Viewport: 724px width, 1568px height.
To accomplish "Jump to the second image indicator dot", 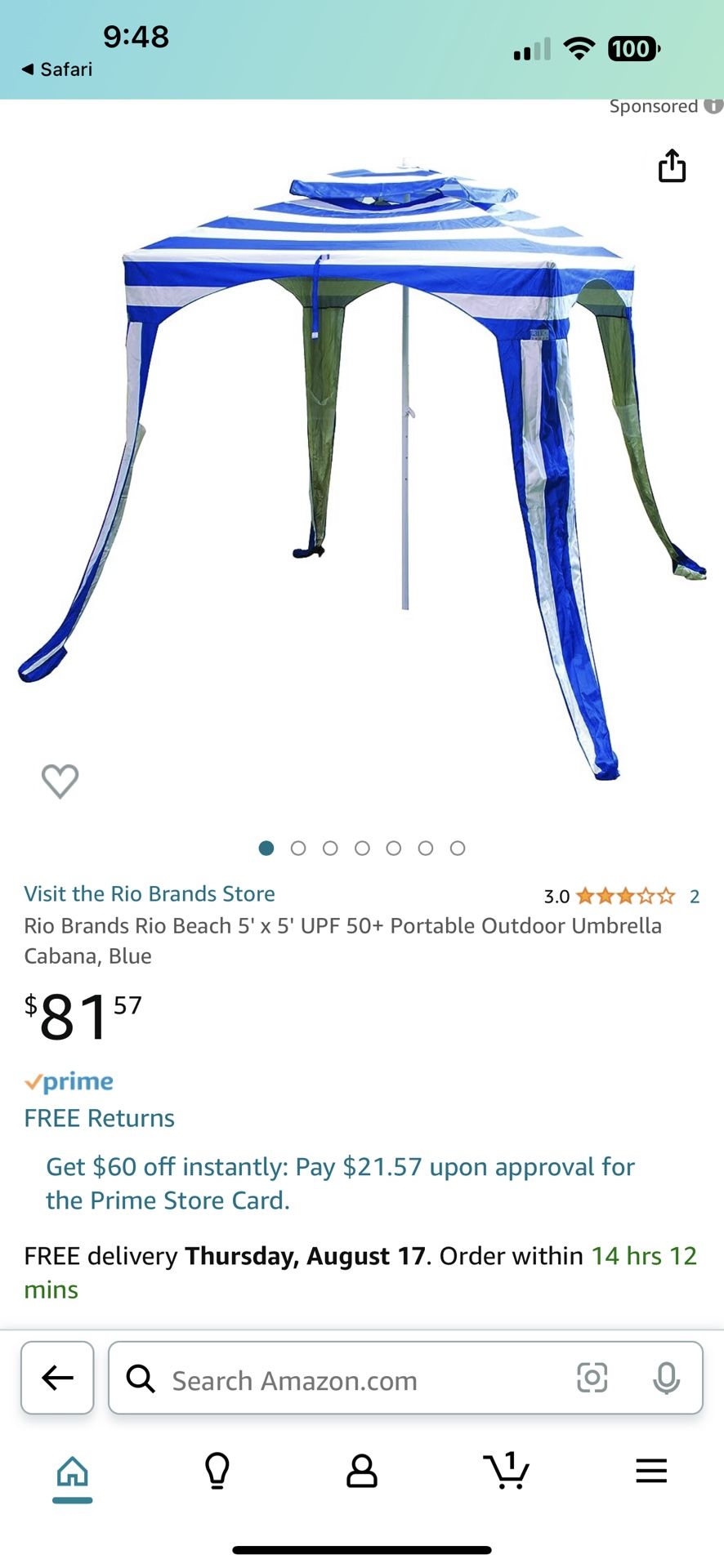I will (298, 849).
